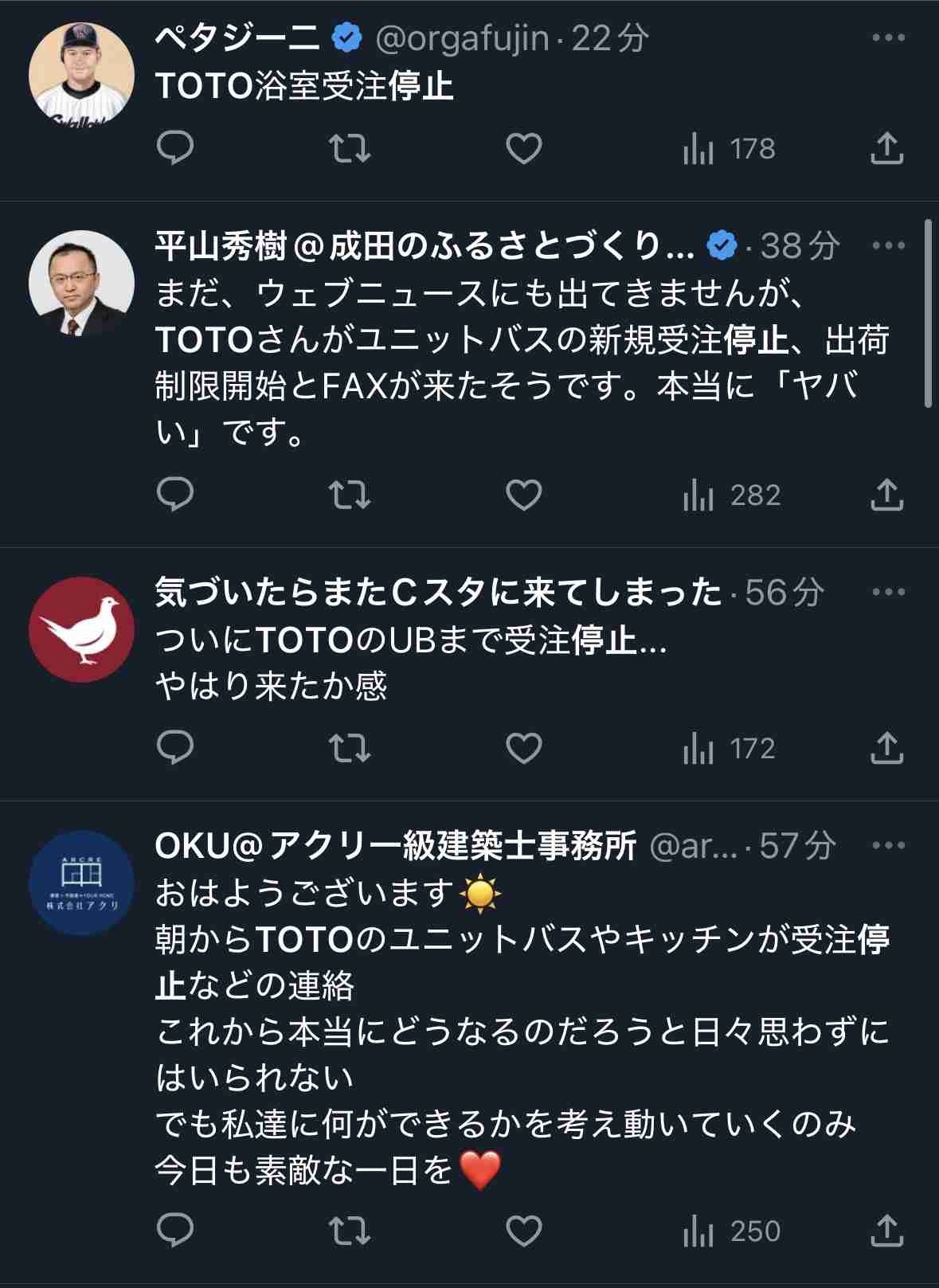View 平山秀樹's profile avatar

[82, 283]
